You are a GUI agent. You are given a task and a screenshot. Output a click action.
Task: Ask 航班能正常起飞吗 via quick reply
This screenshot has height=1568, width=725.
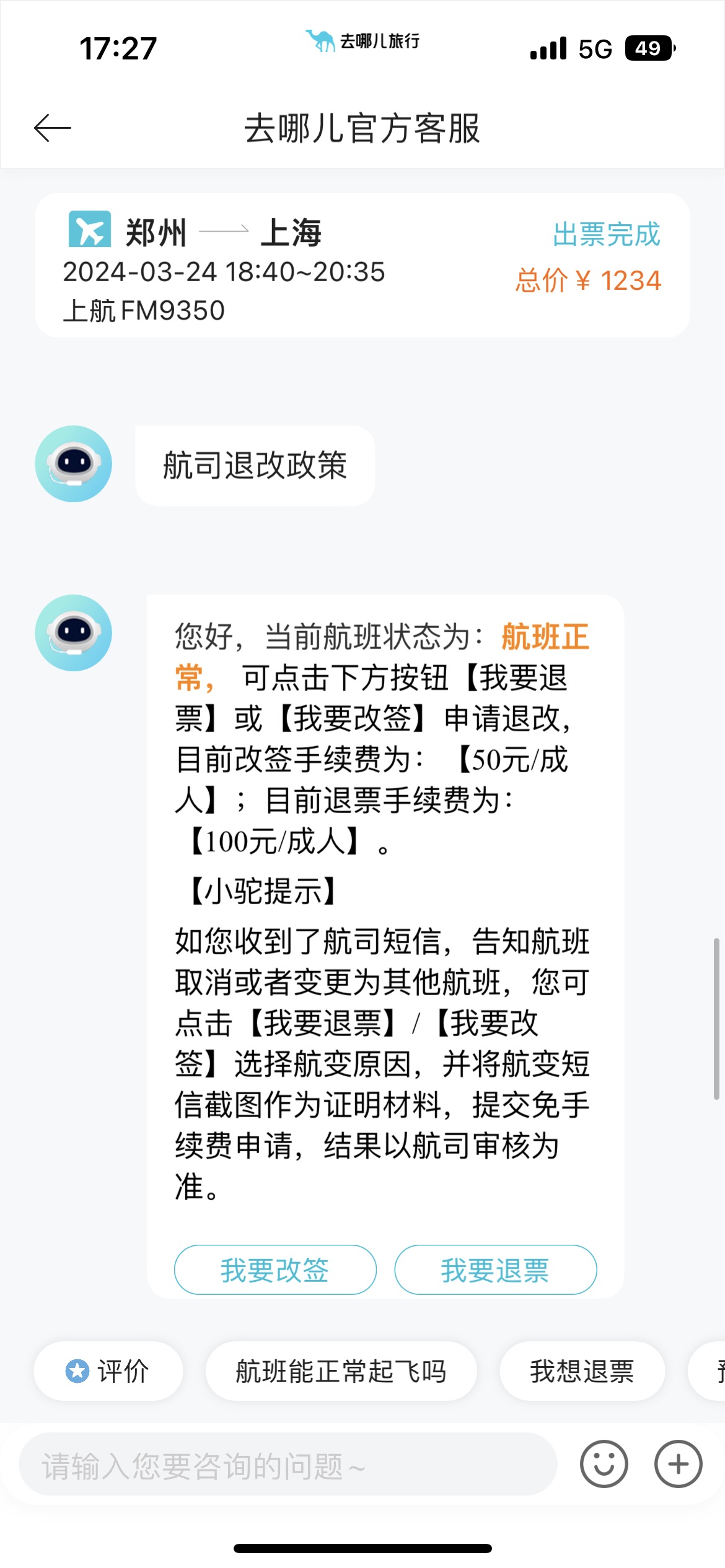[x=341, y=1371]
